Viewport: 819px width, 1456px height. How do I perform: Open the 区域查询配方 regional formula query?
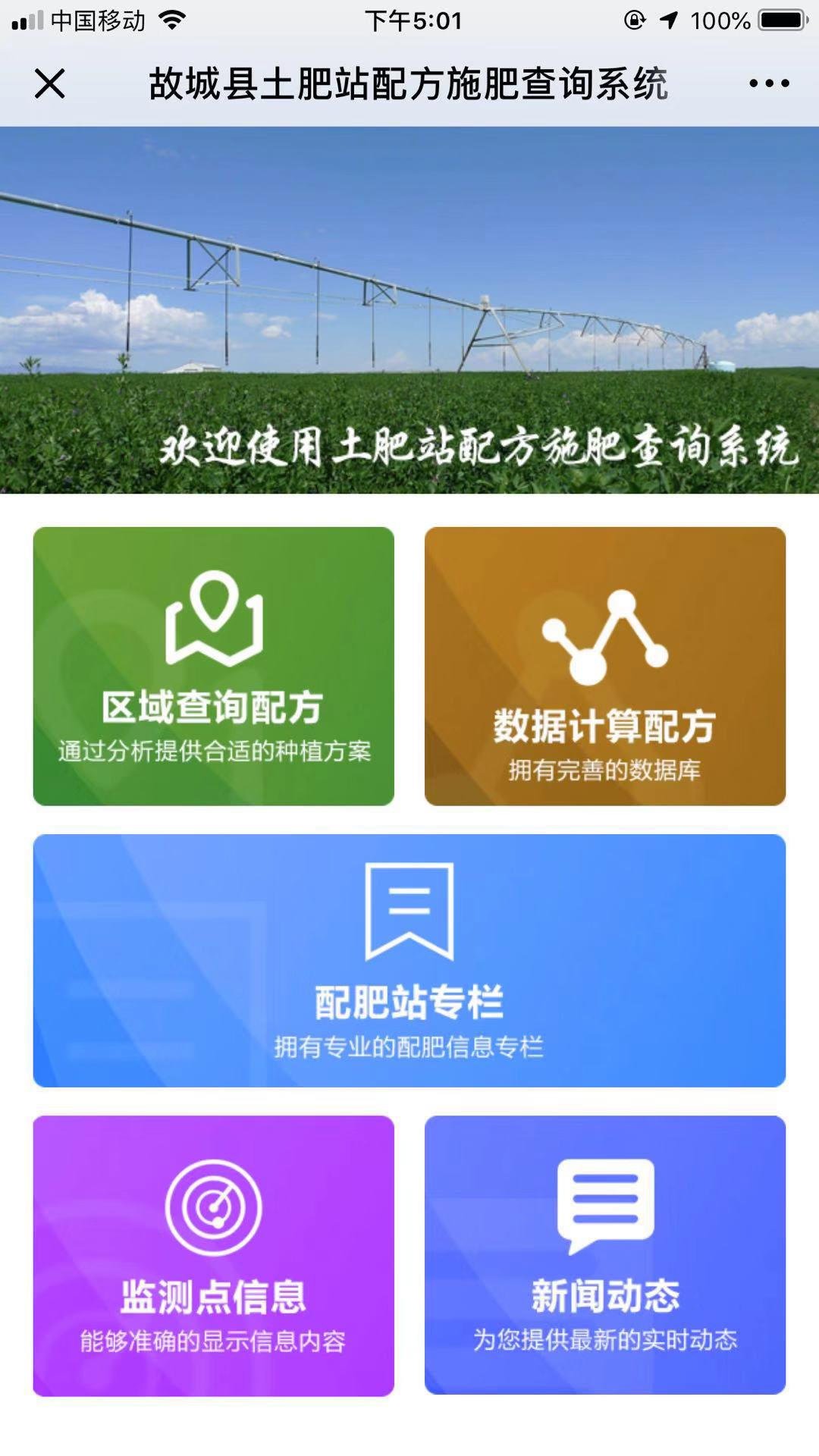(x=213, y=666)
